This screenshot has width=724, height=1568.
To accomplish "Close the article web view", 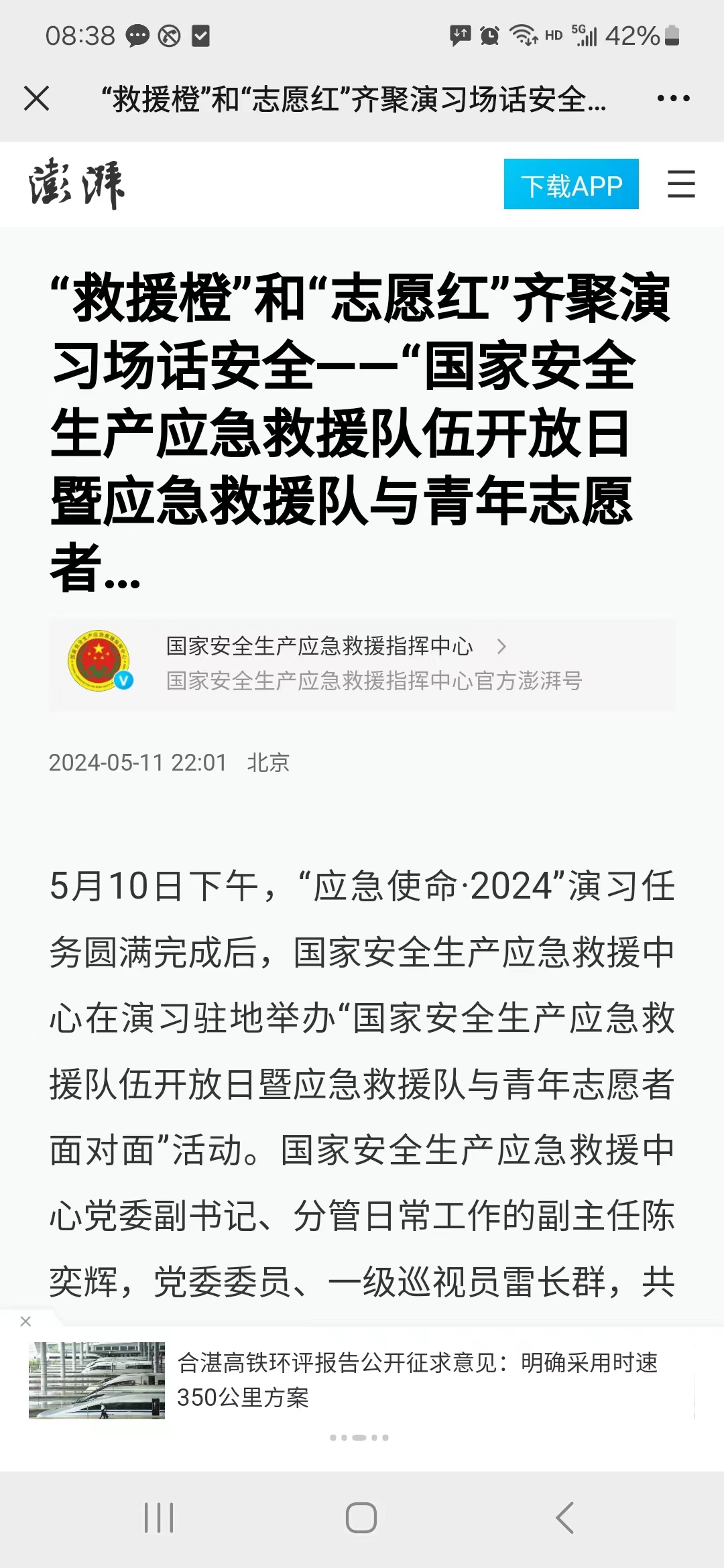I will [36, 99].
